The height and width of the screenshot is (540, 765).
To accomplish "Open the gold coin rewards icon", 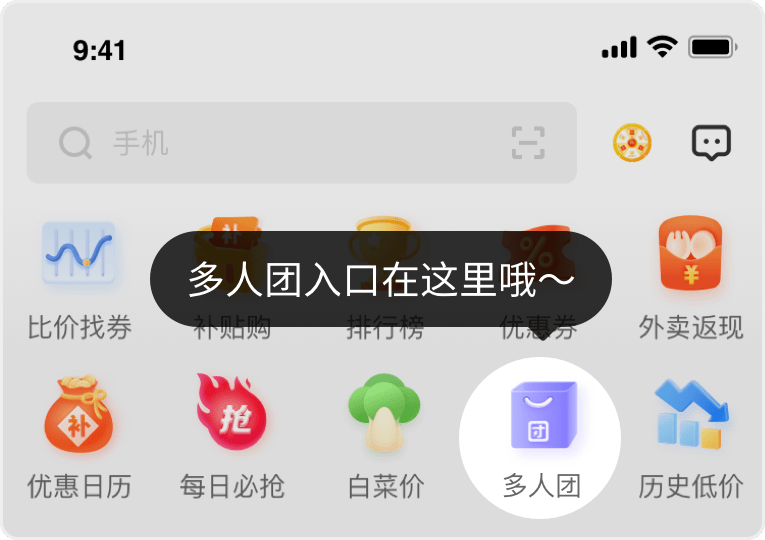I will tap(632, 143).
